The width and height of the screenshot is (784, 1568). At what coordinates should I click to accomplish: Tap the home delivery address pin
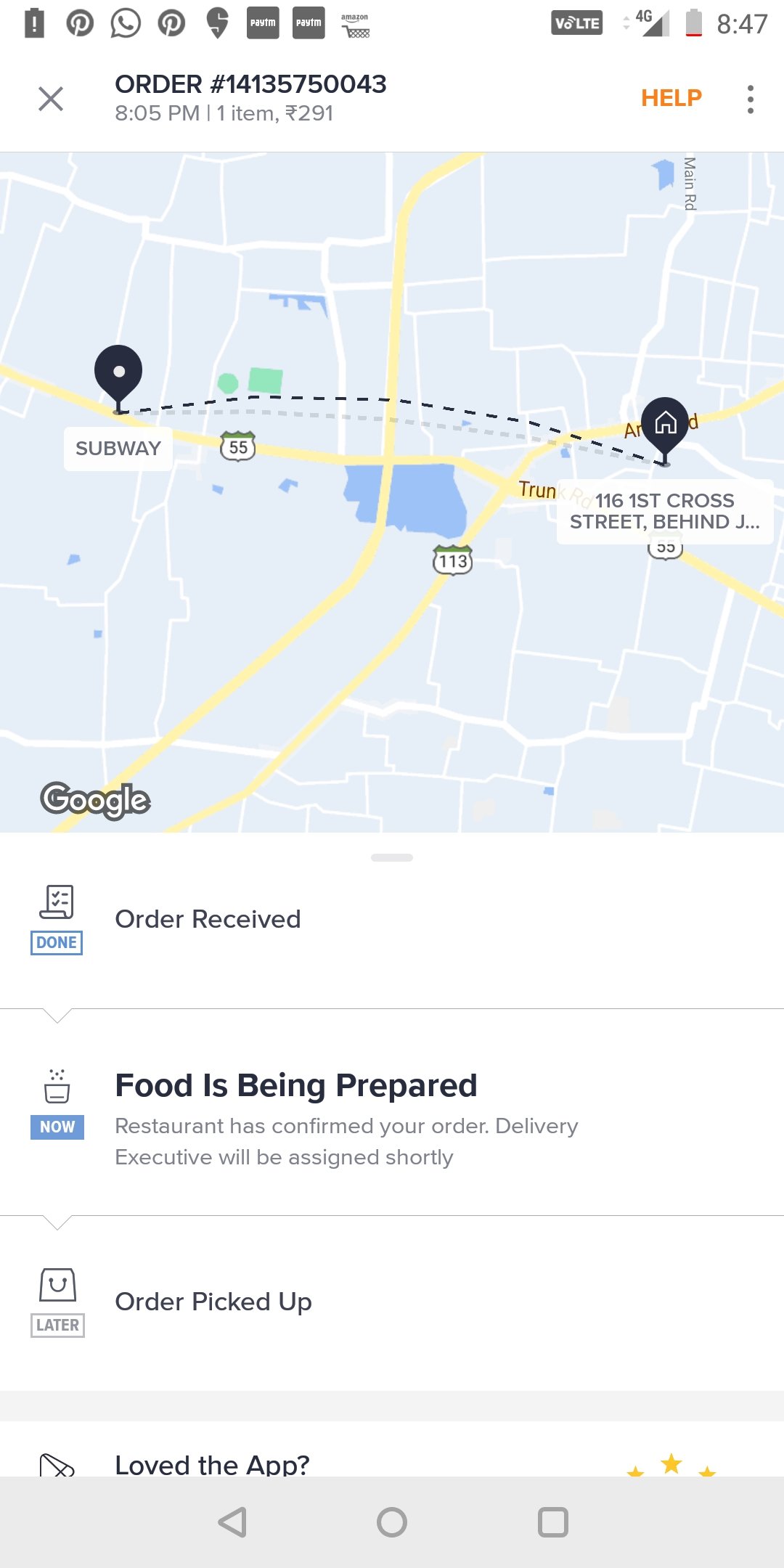[665, 423]
